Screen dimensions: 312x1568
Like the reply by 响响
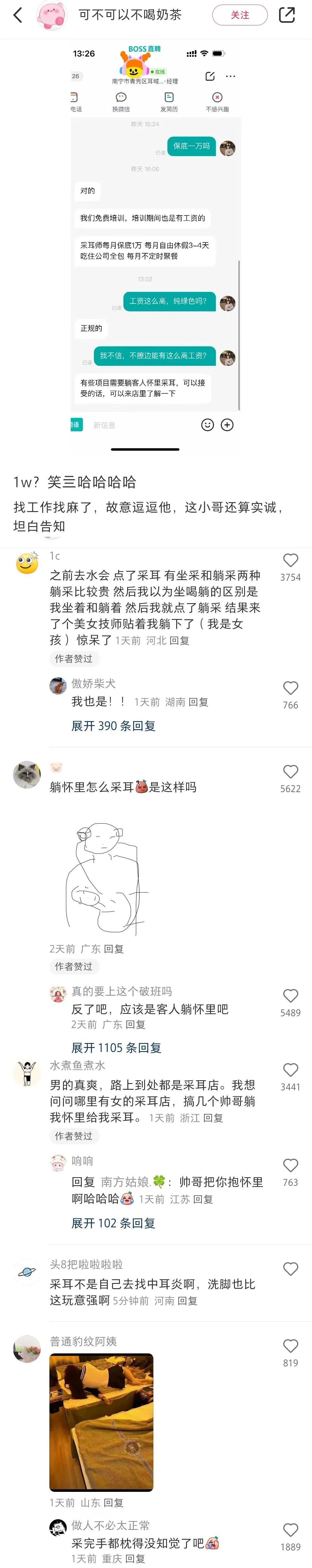[290, 1166]
